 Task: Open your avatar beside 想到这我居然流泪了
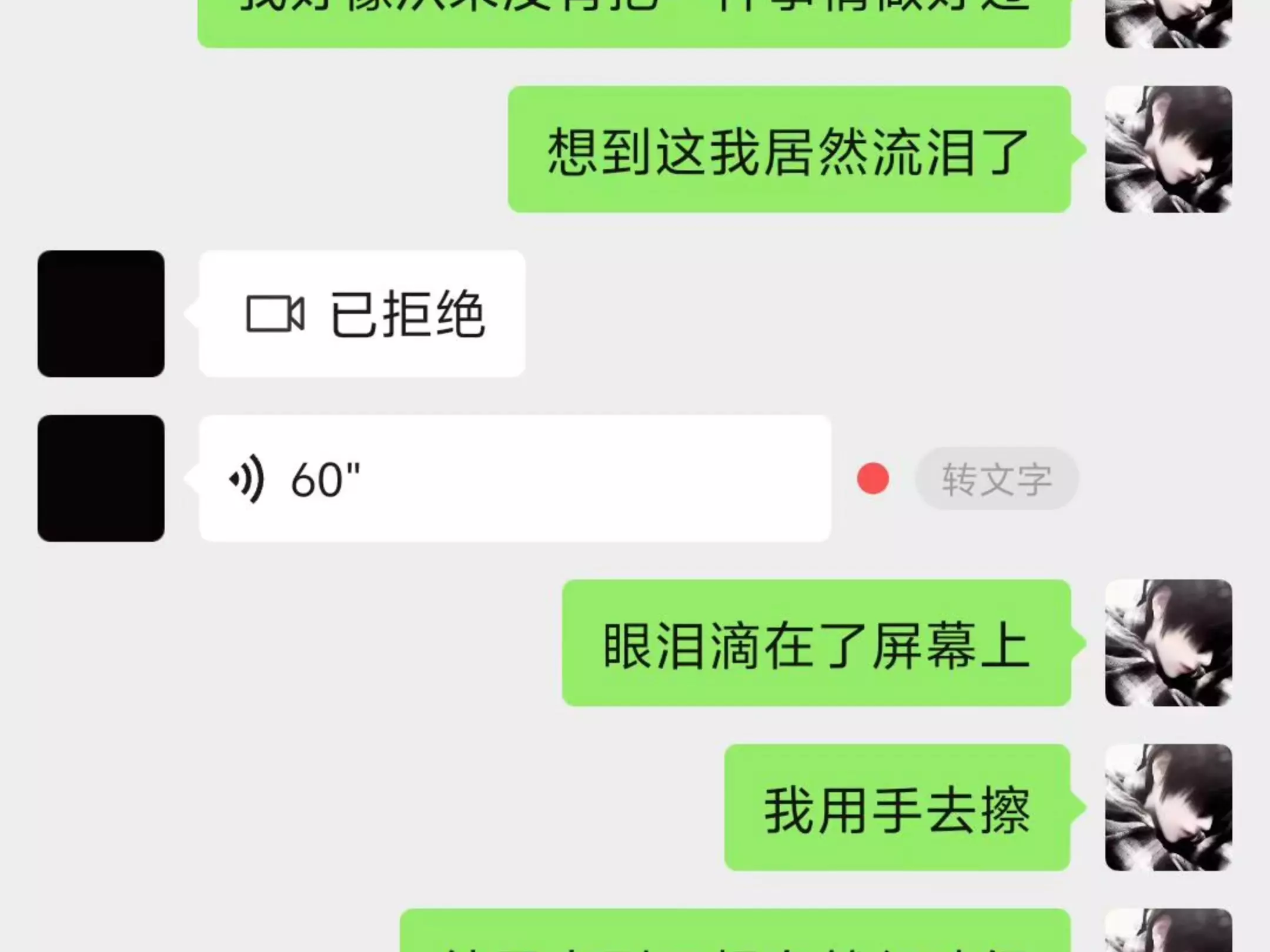[1169, 149]
